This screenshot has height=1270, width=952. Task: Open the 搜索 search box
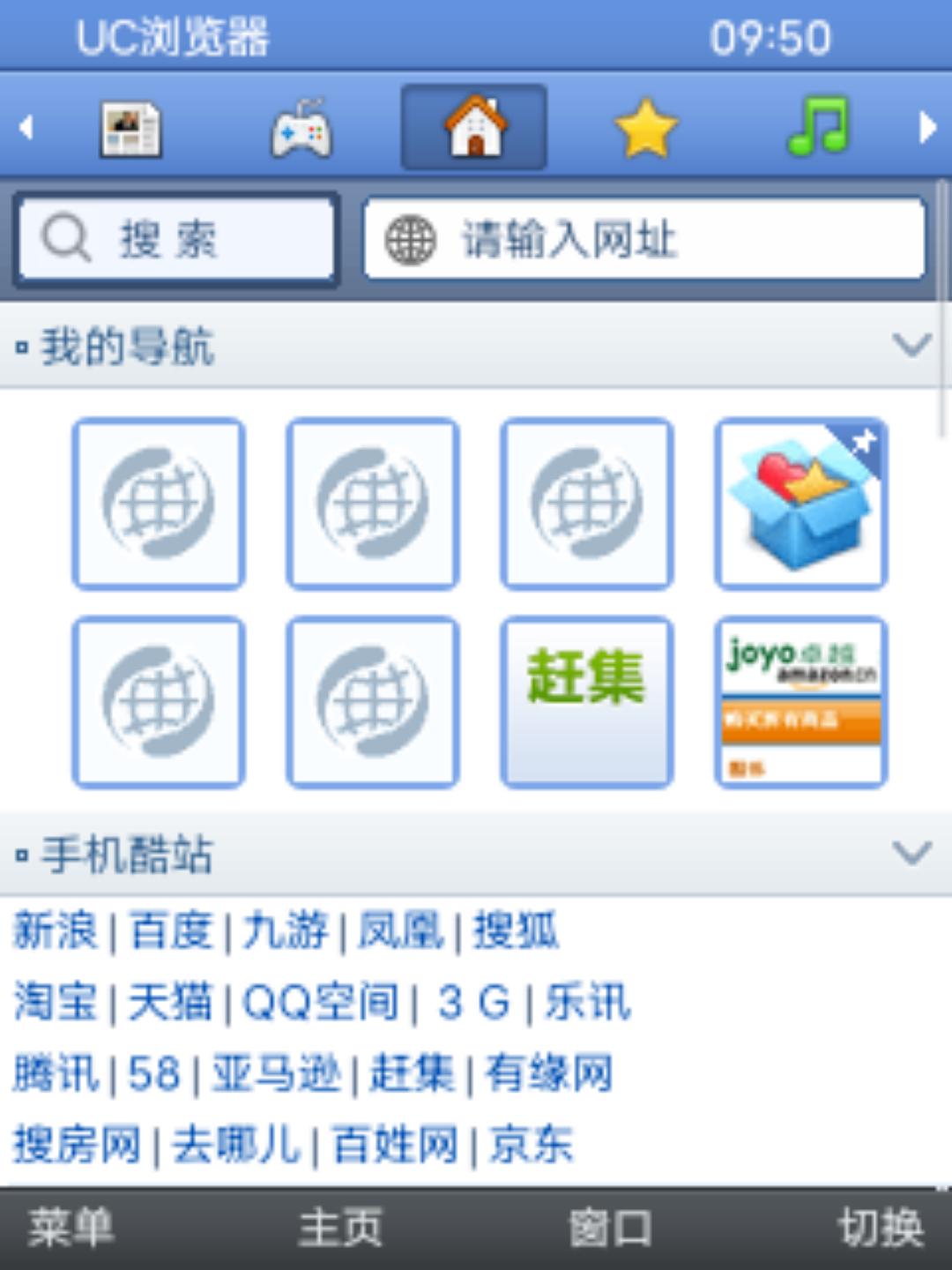[x=176, y=239]
